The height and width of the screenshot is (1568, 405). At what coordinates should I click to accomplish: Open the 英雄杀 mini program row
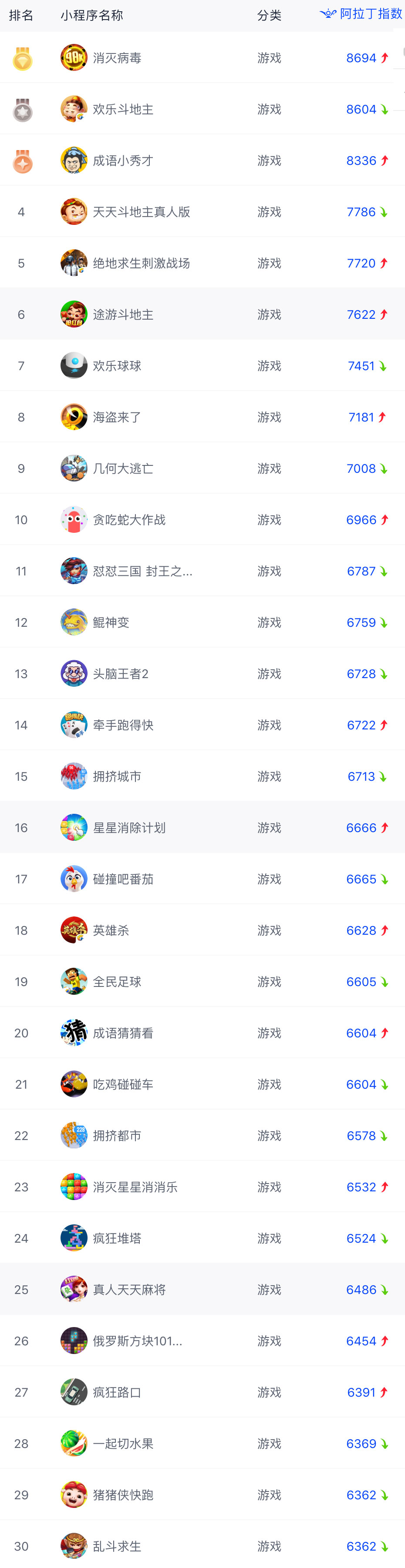[110, 930]
